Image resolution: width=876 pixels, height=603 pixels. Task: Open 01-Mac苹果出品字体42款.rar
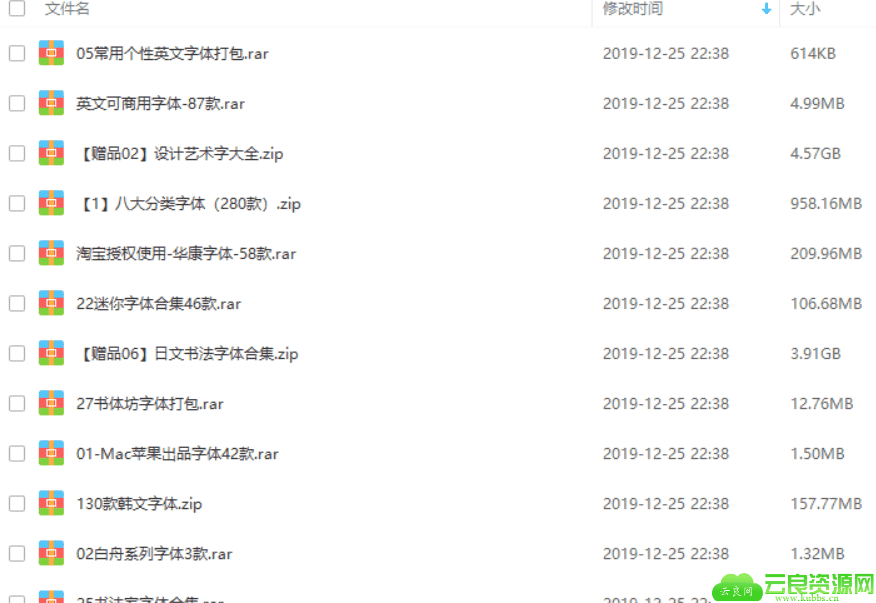click(177, 454)
